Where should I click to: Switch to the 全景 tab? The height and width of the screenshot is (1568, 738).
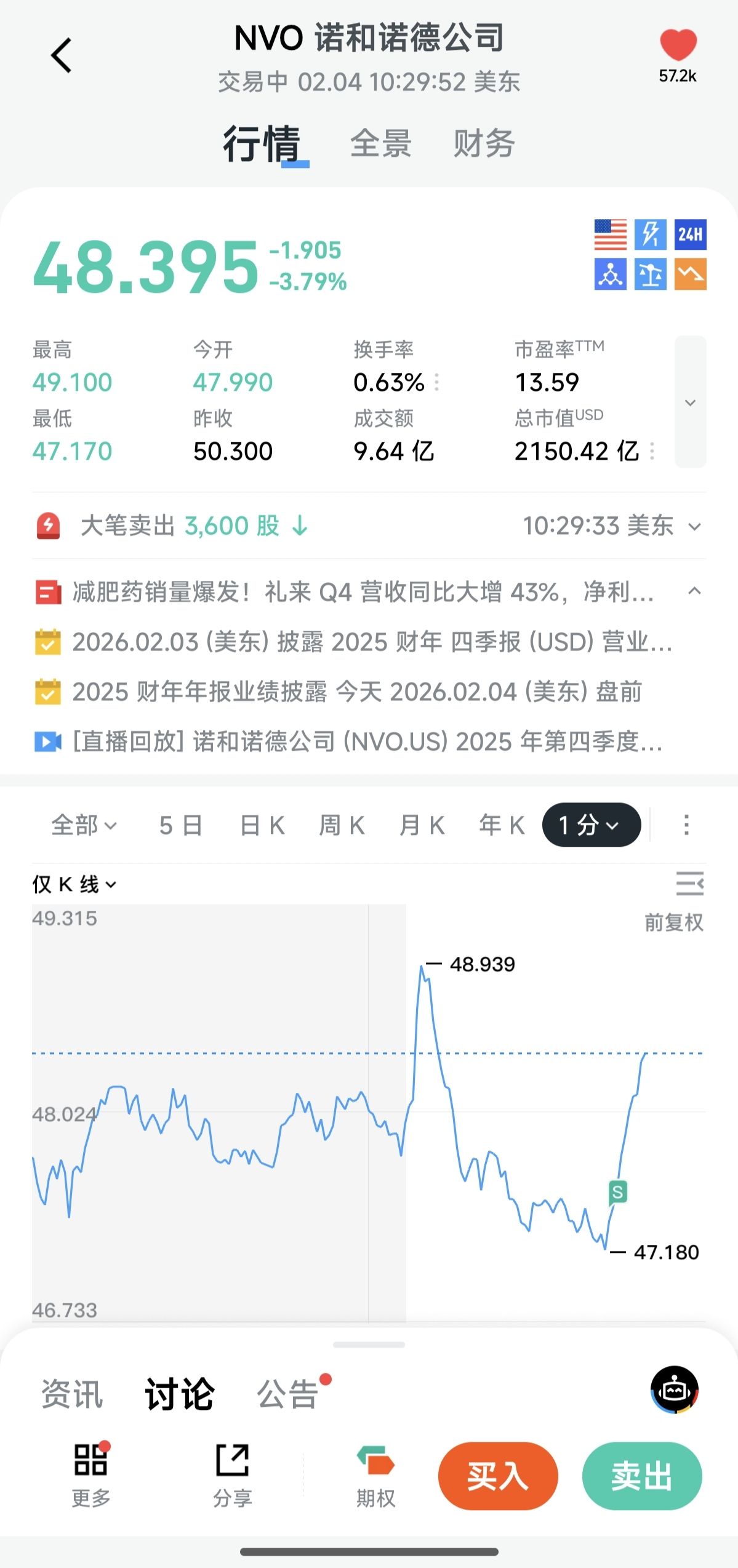click(381, 144)
